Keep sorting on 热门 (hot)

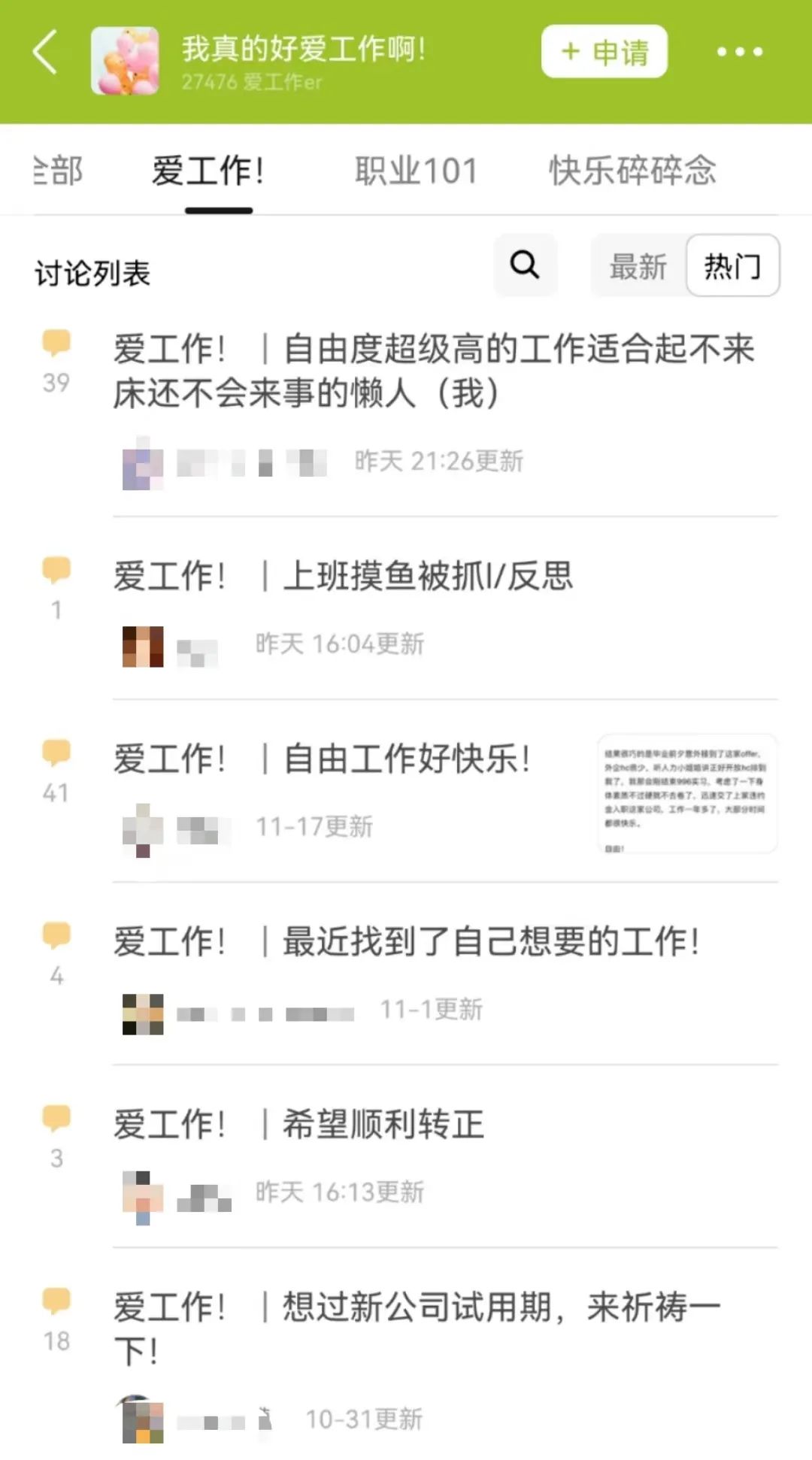tap(733, 266)
